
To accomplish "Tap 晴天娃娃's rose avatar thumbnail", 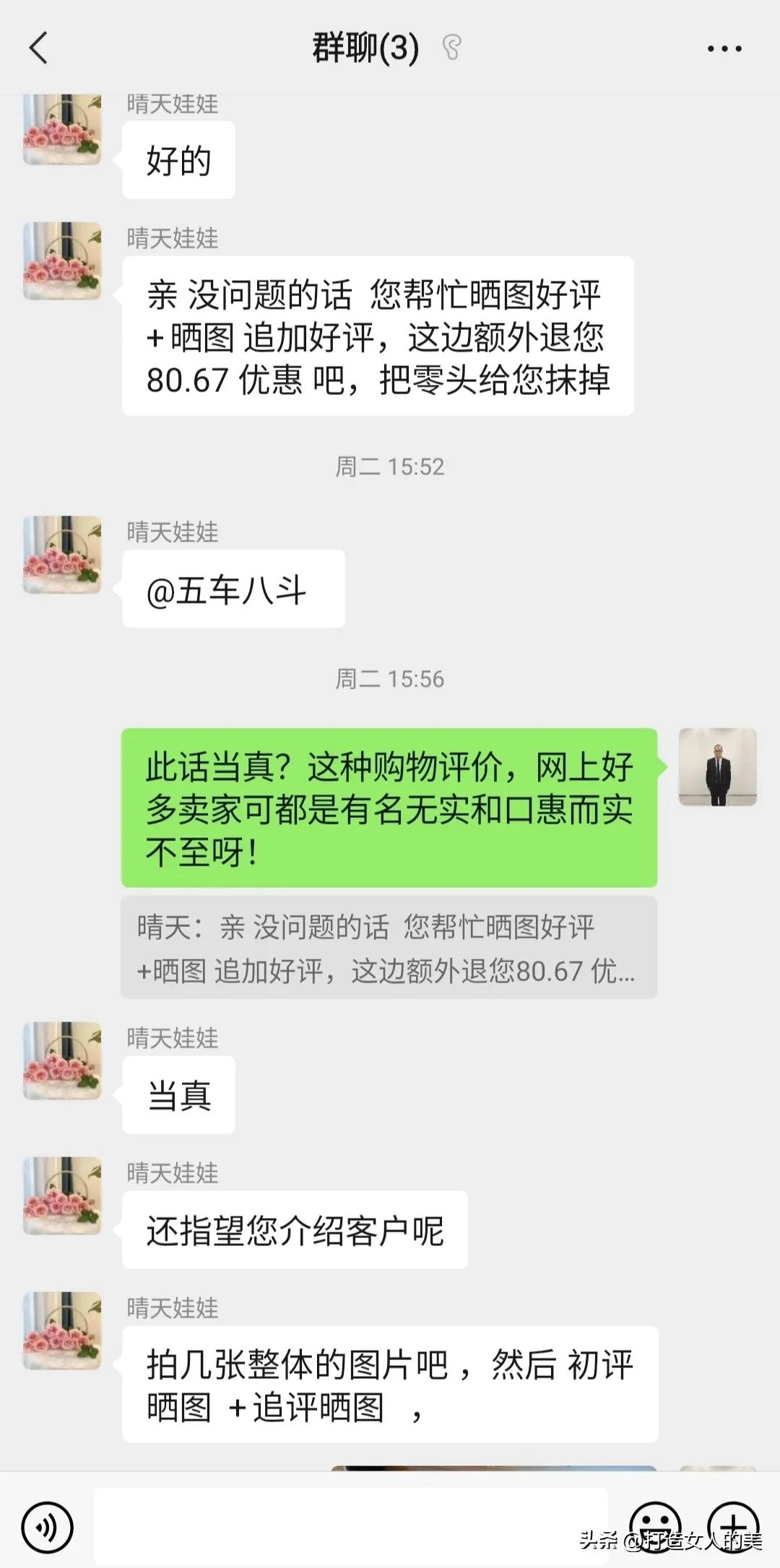I will pyautogui.click(x=61, y=260).
